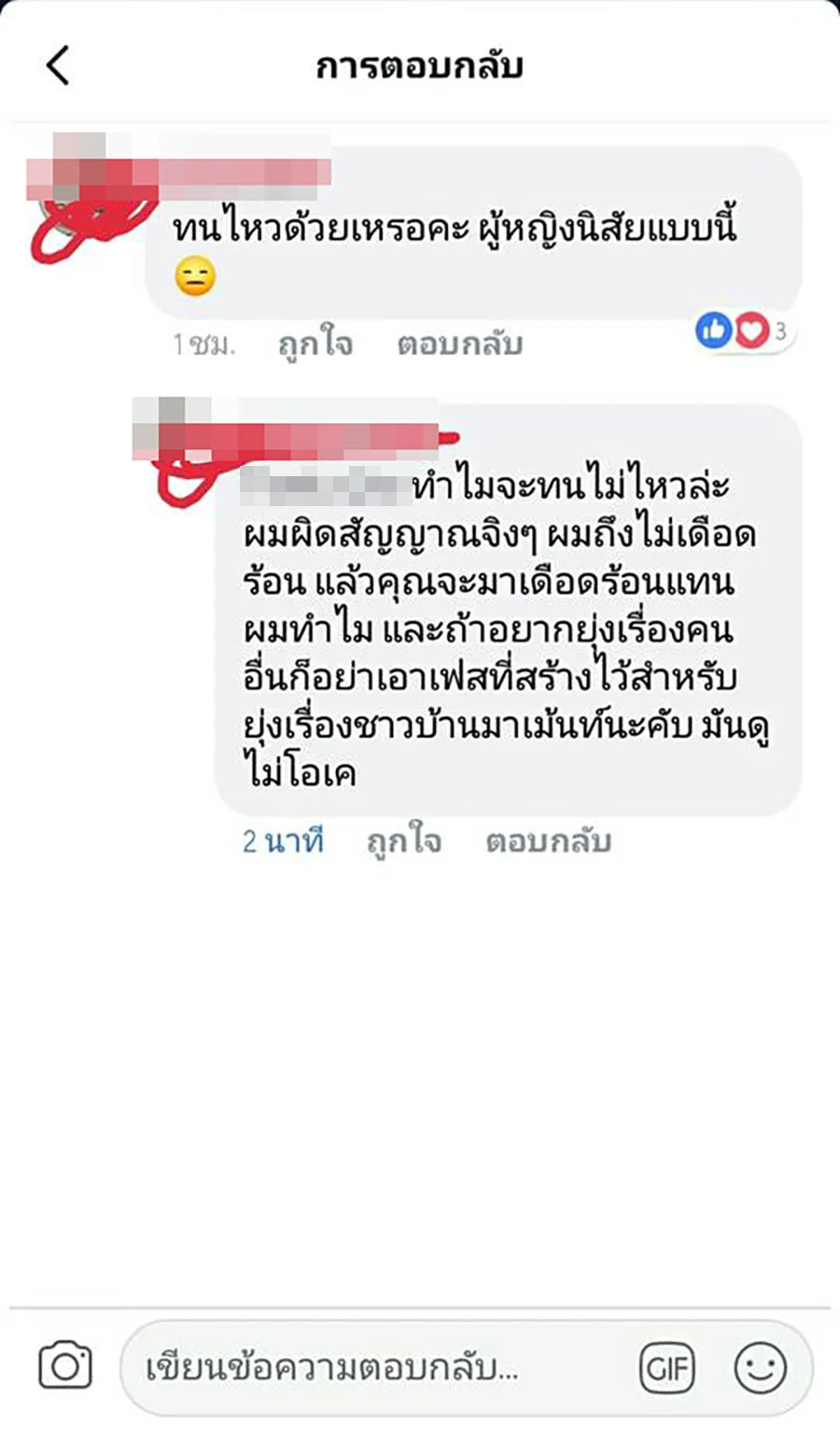The height and width of the screenshot is (1438, 840).
Task: Go back using the top-left arrow
Action: [58, 66]
